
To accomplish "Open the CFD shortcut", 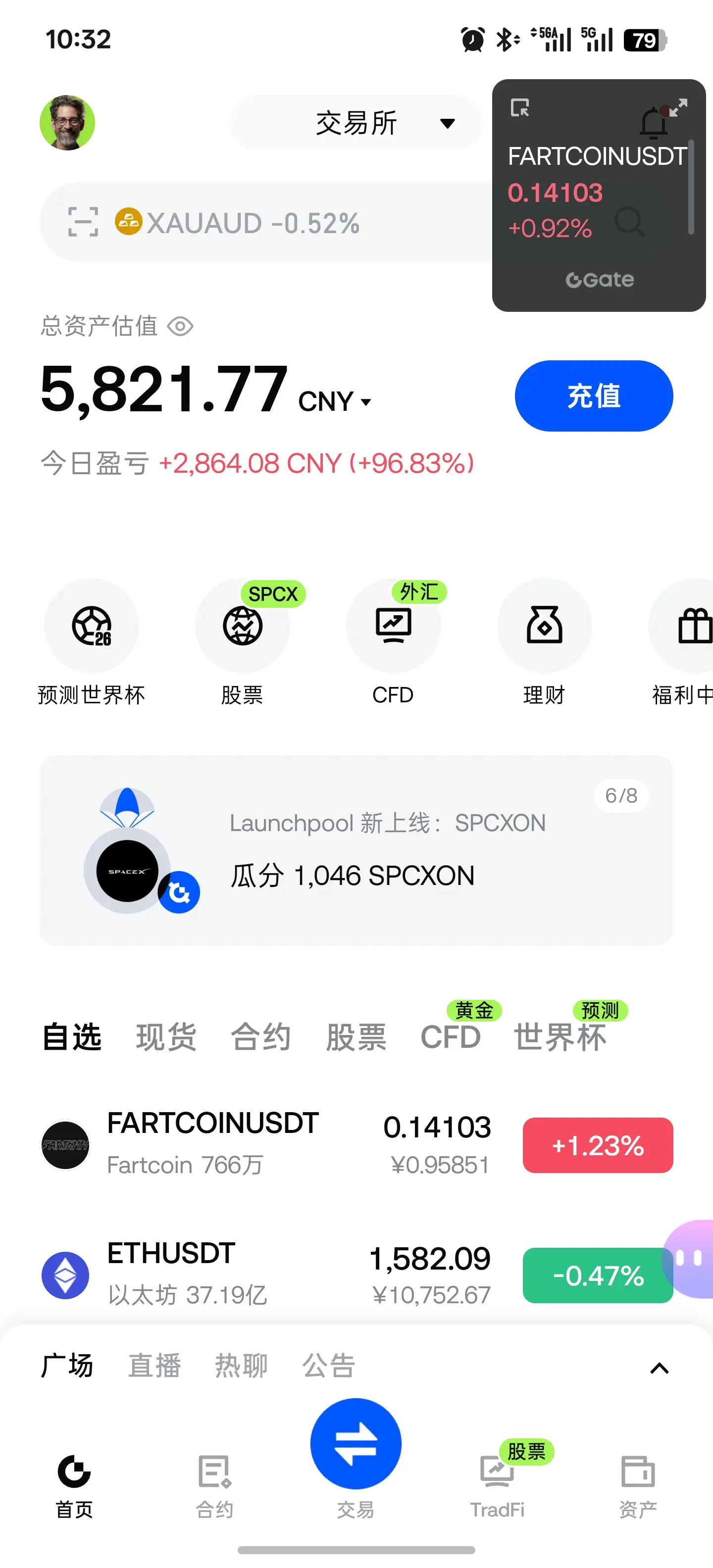I will pos(393,642).
